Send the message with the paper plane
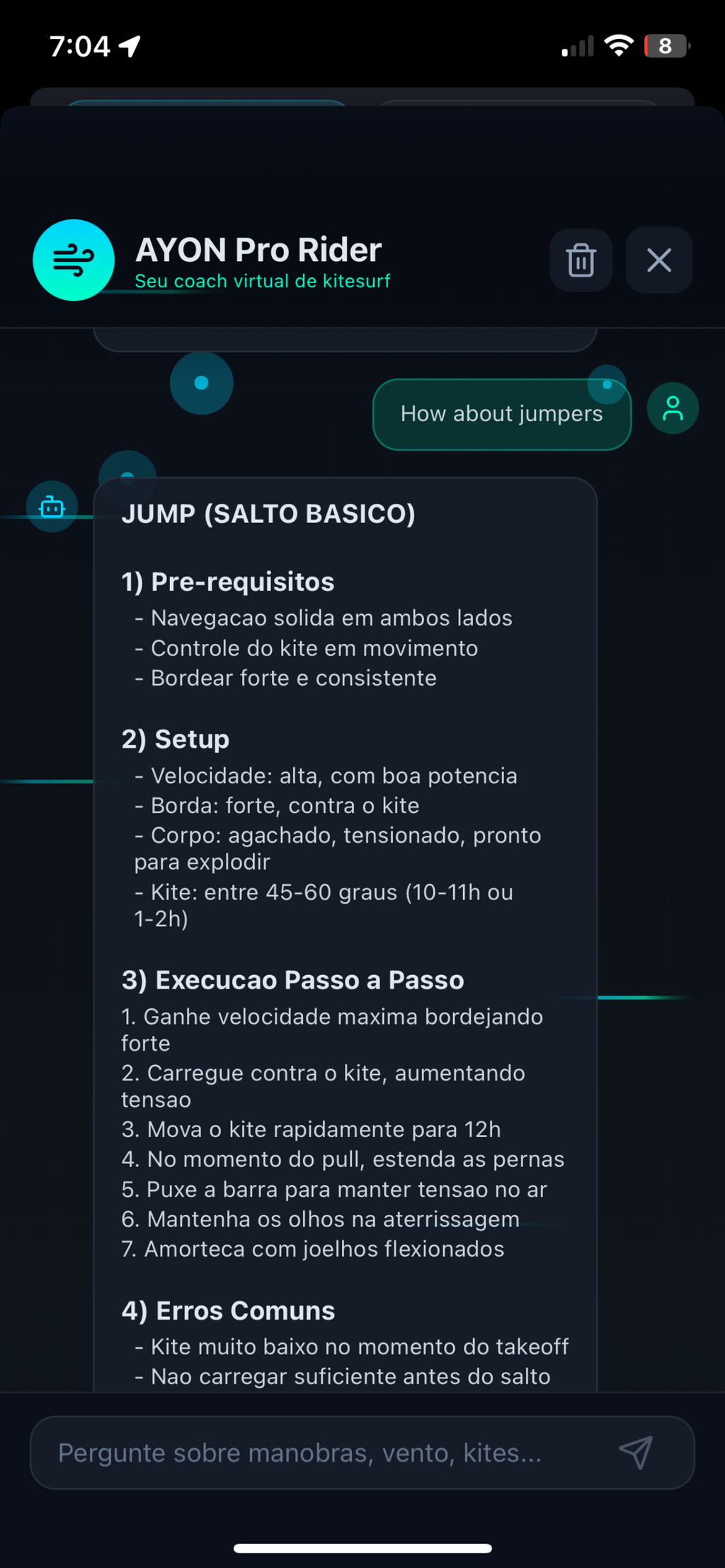 tap(635, 1453)
